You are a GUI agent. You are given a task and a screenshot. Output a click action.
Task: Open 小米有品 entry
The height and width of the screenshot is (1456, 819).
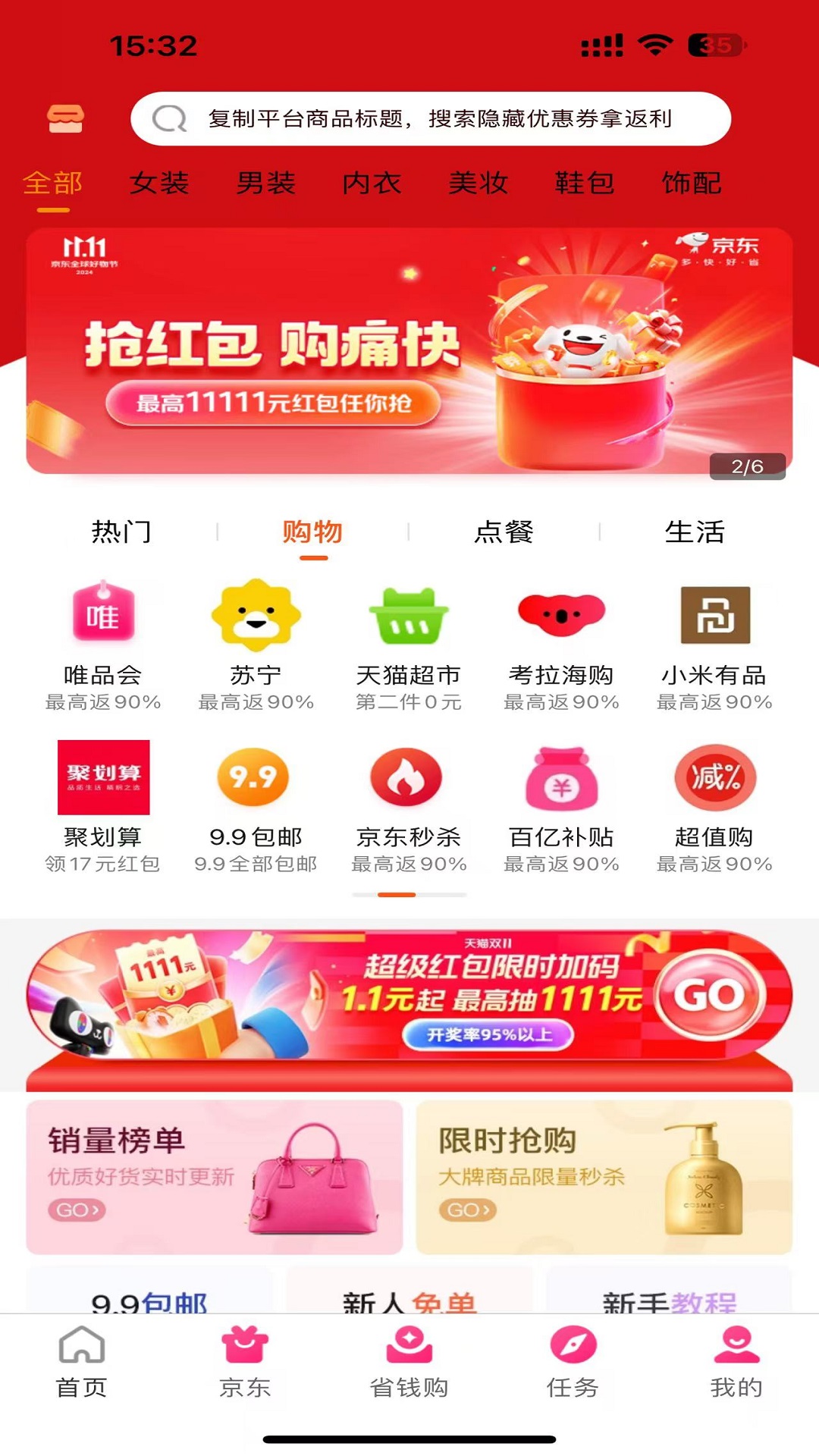pyautogui.click(x=714, y=645)
